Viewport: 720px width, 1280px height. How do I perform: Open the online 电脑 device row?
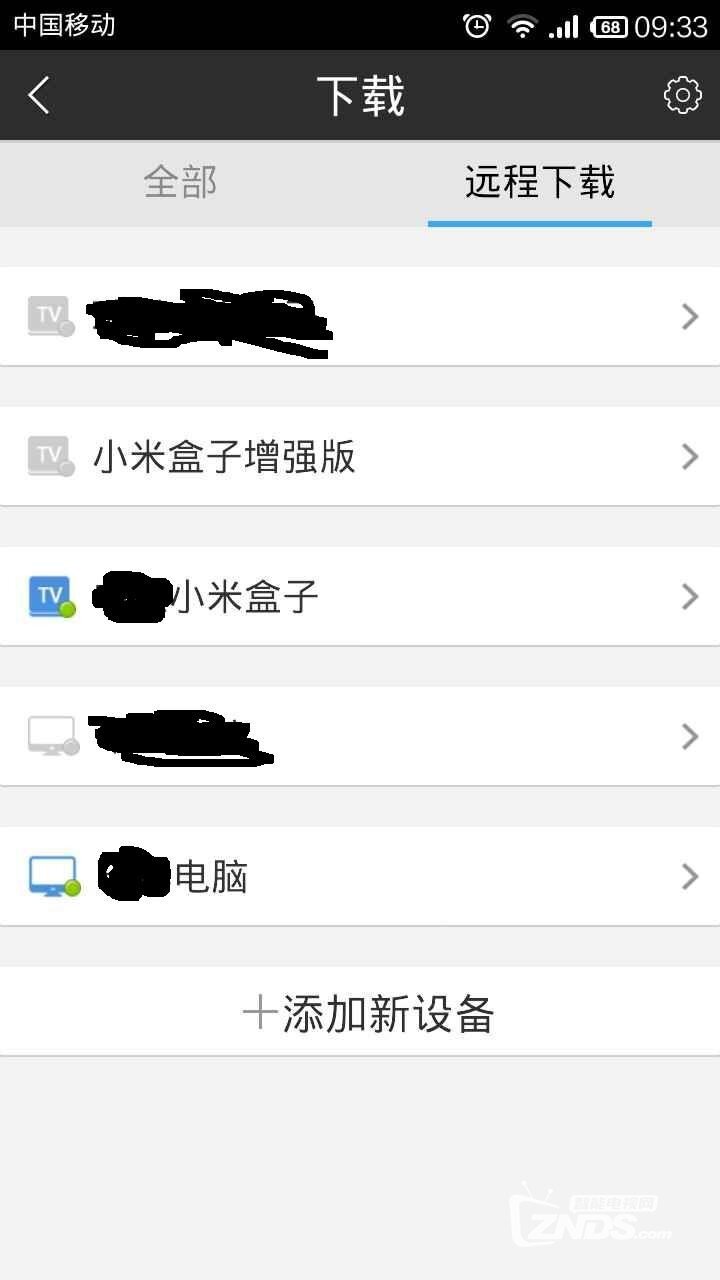coord(360,876)
